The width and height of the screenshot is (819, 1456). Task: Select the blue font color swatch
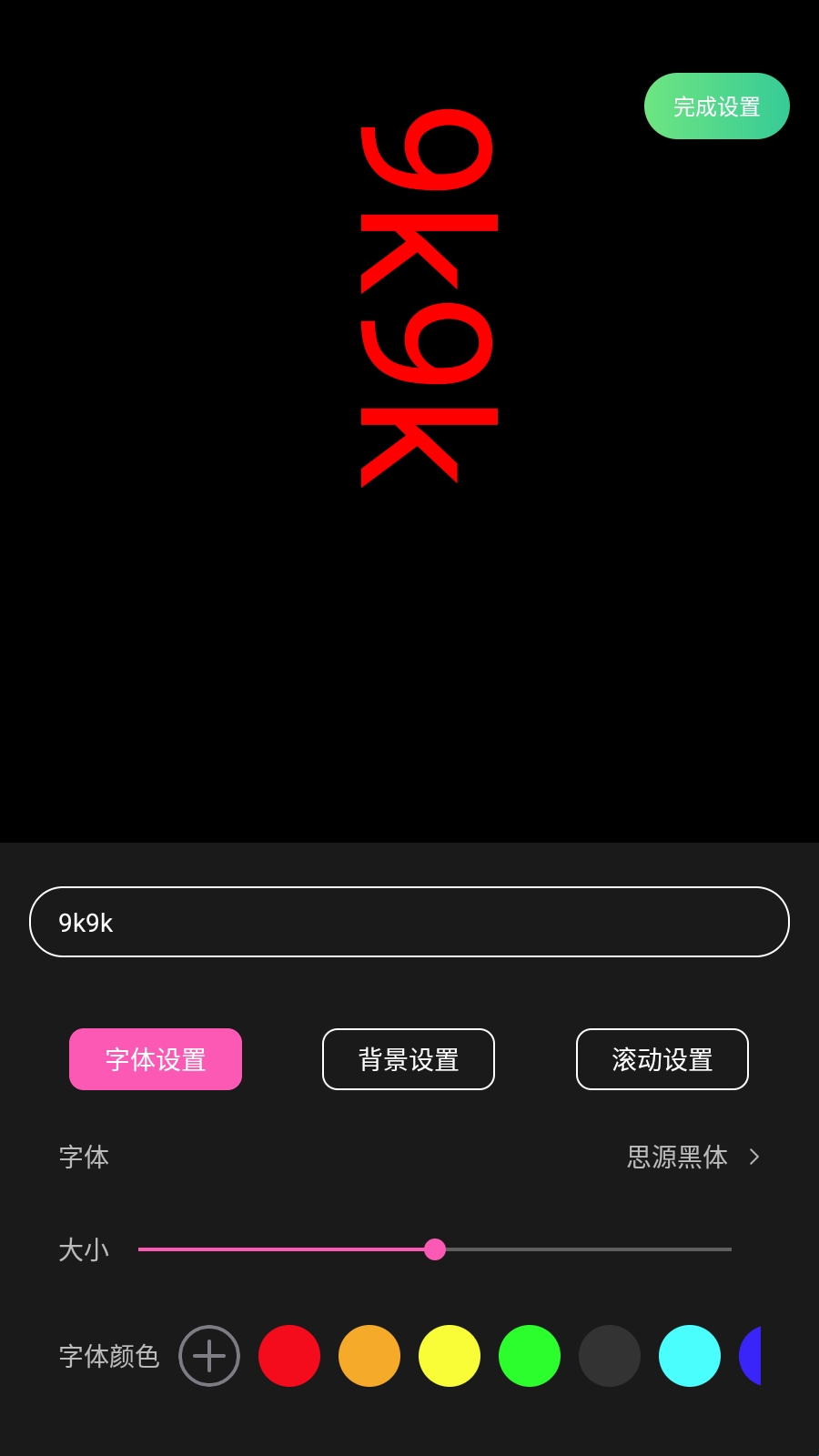coord(752,1356)
